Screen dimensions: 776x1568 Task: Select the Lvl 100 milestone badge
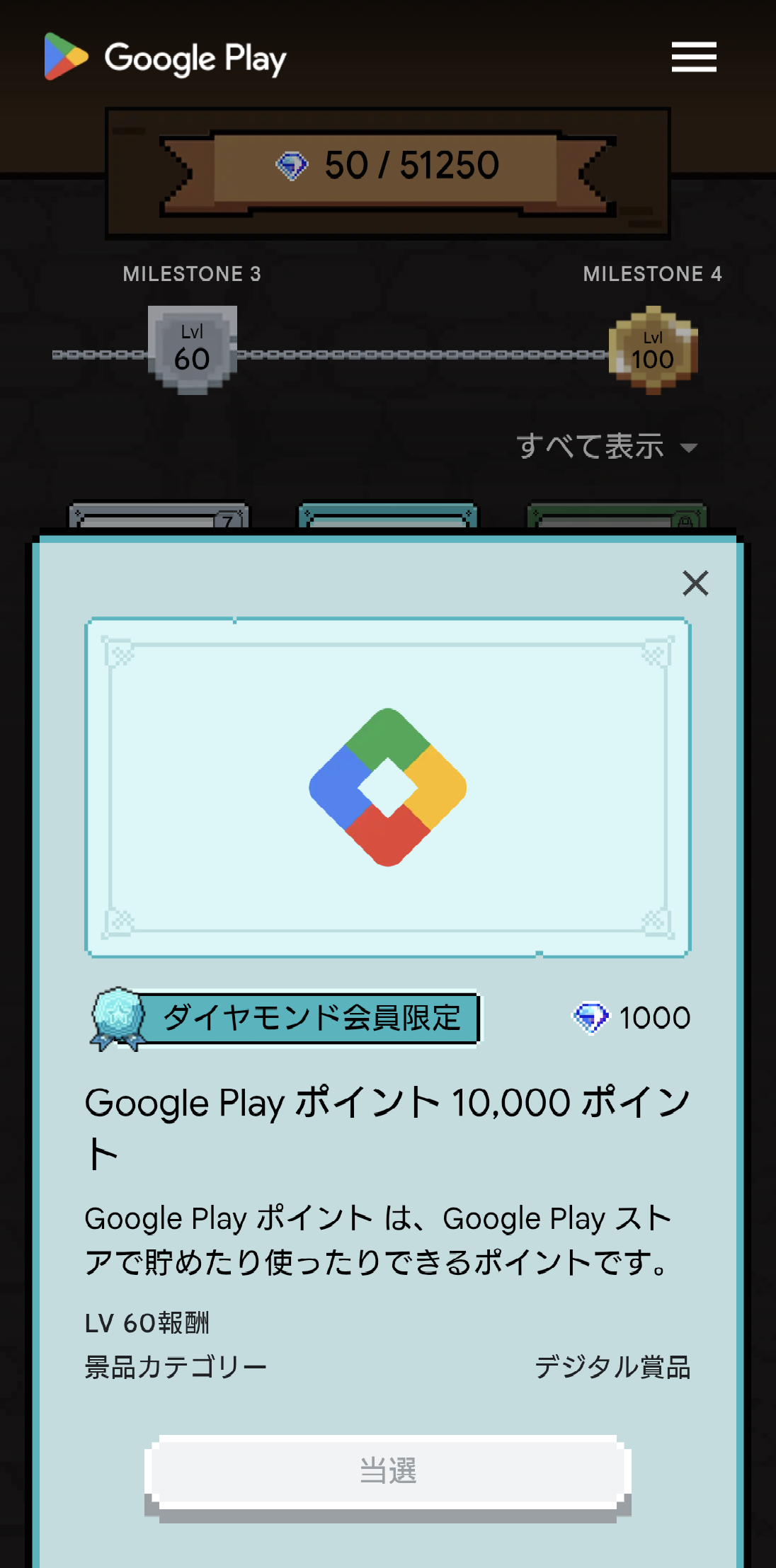click(x=653, y=350)
